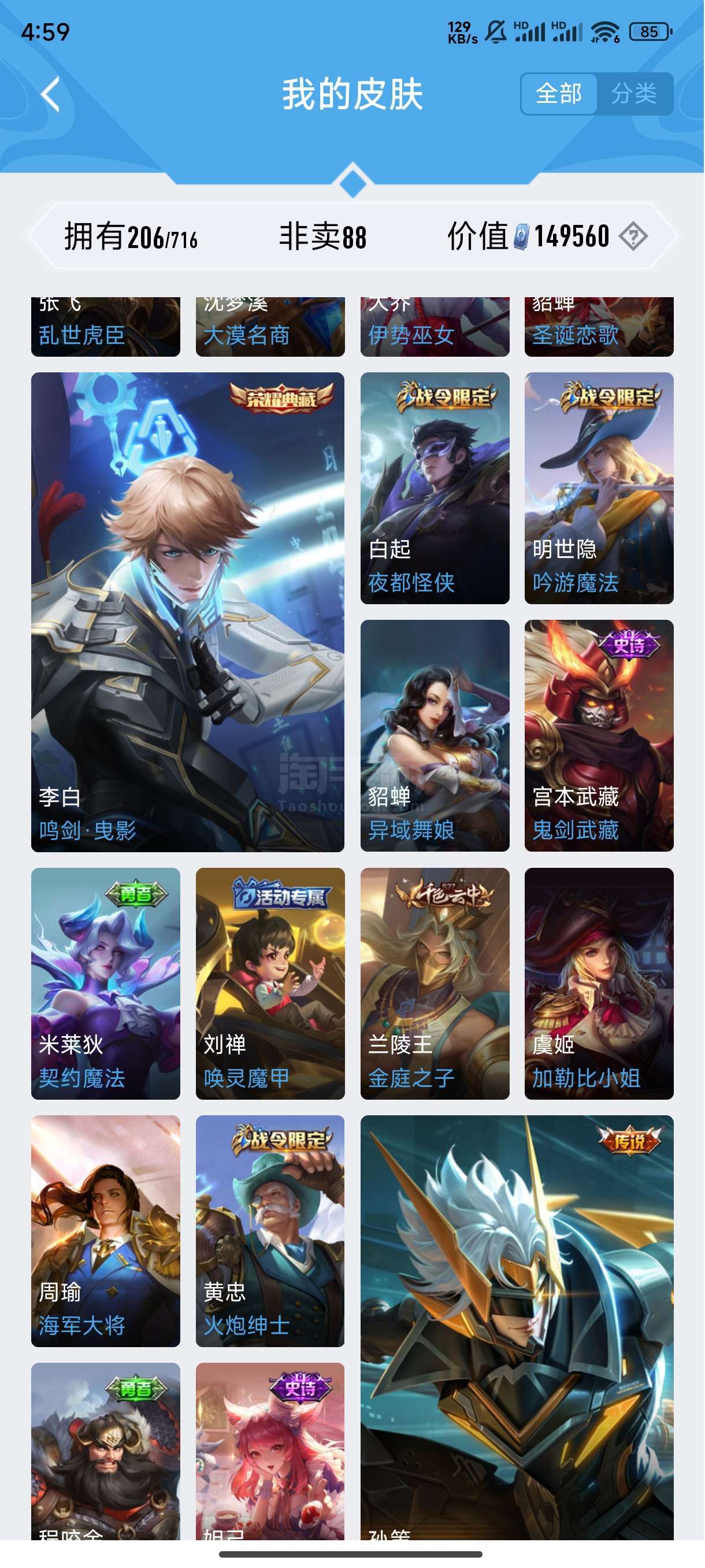Open 白起 夜都怪侠 skin card
This screenshot has height=1568, width=705.
(x=435, y=488)
